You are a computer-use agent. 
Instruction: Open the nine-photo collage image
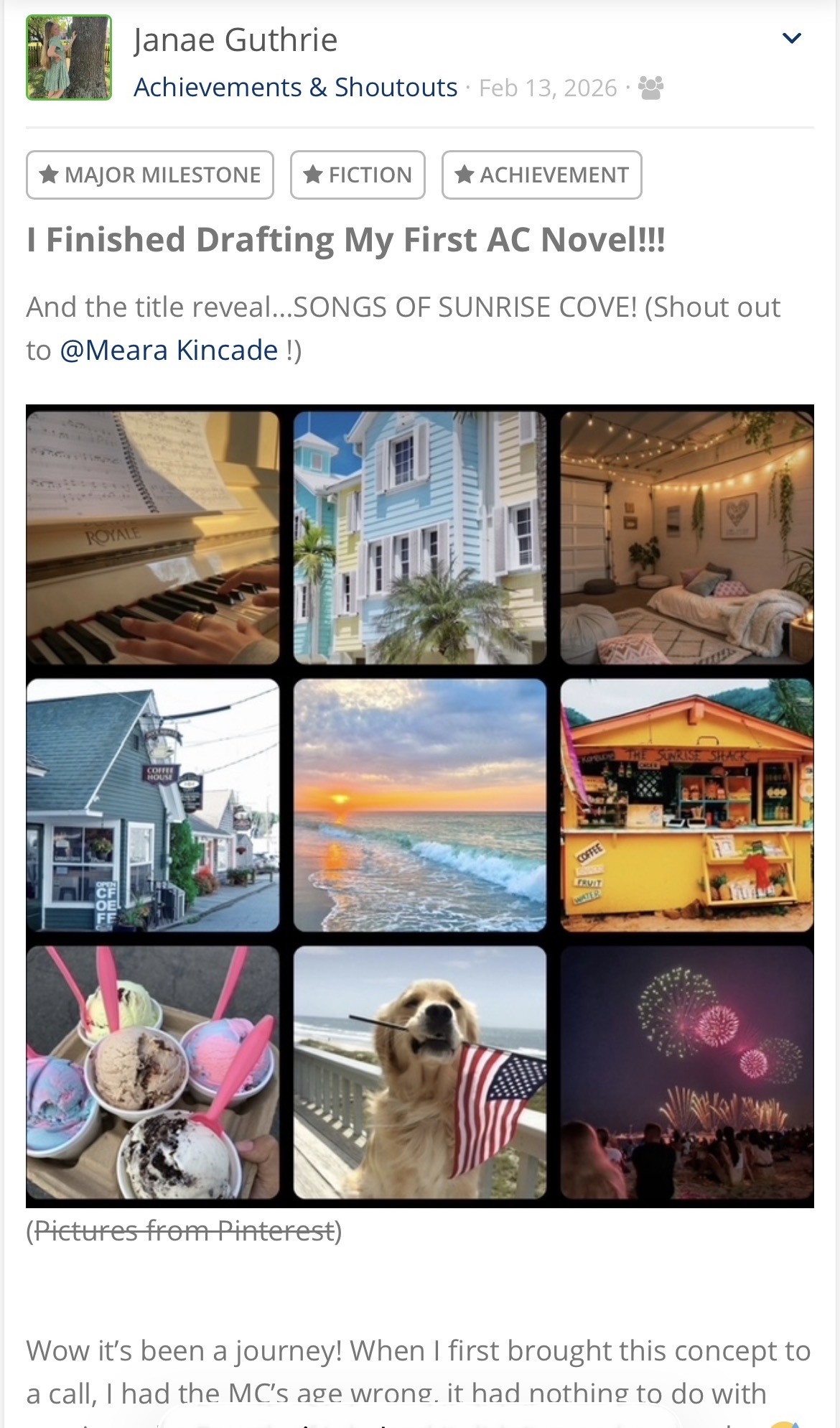tap(420, 805)
